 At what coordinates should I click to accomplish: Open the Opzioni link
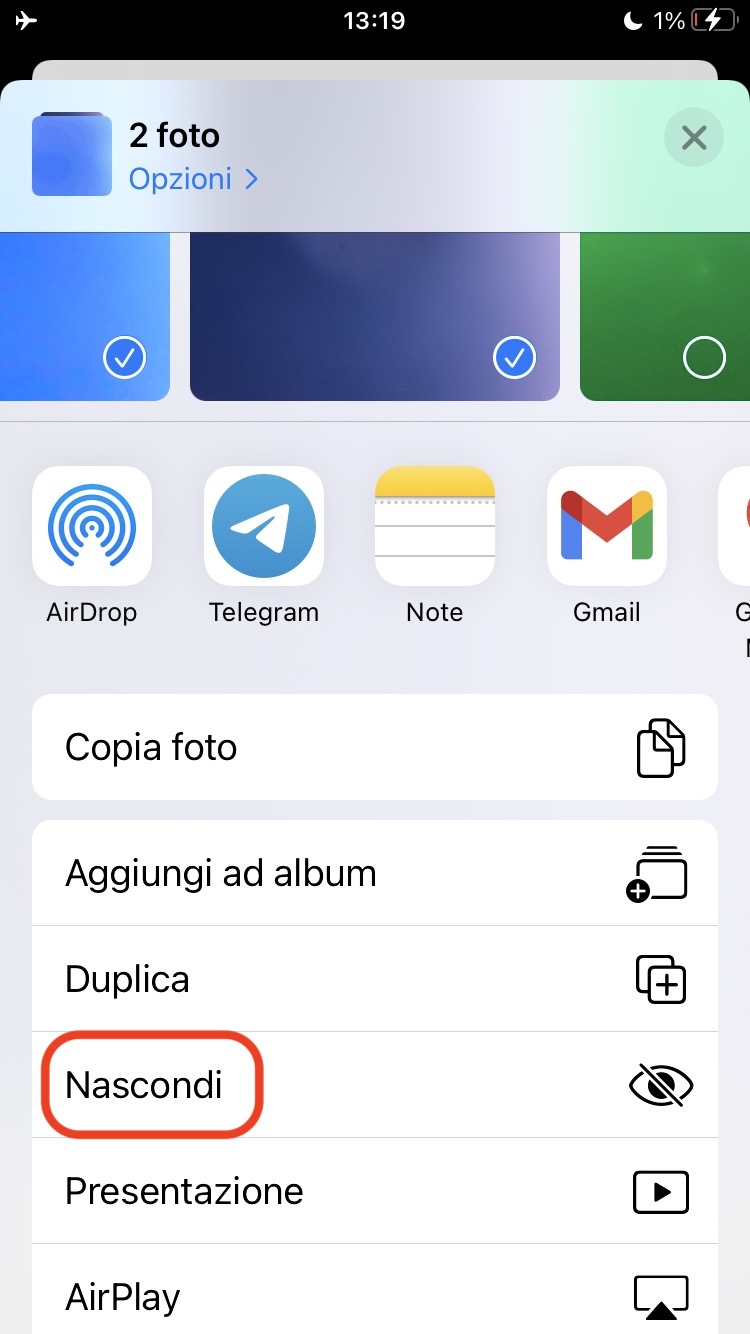[194, 179]
